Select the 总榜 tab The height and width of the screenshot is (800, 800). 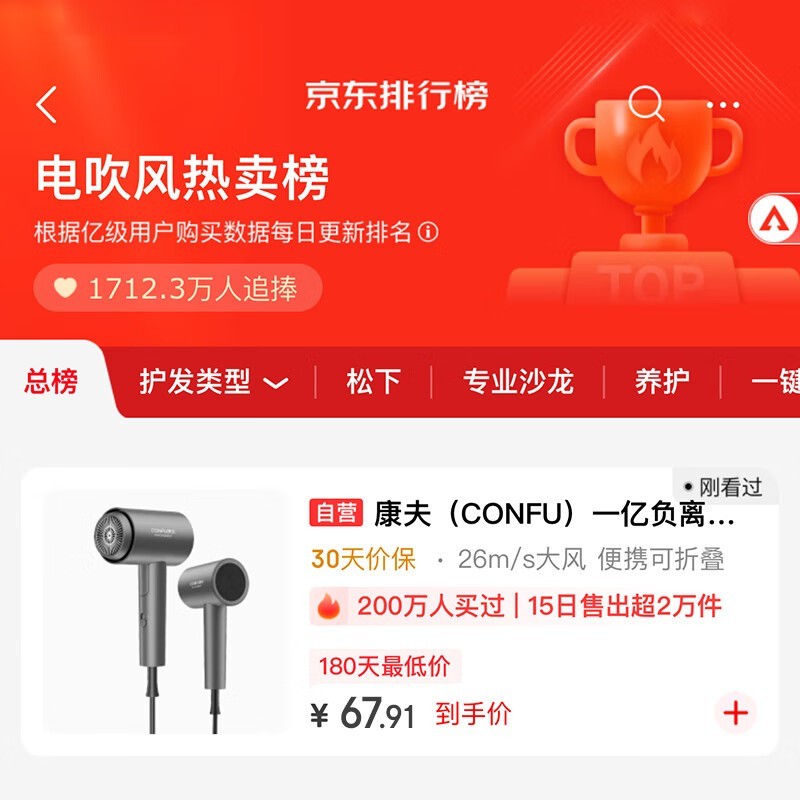click(51, 381)
